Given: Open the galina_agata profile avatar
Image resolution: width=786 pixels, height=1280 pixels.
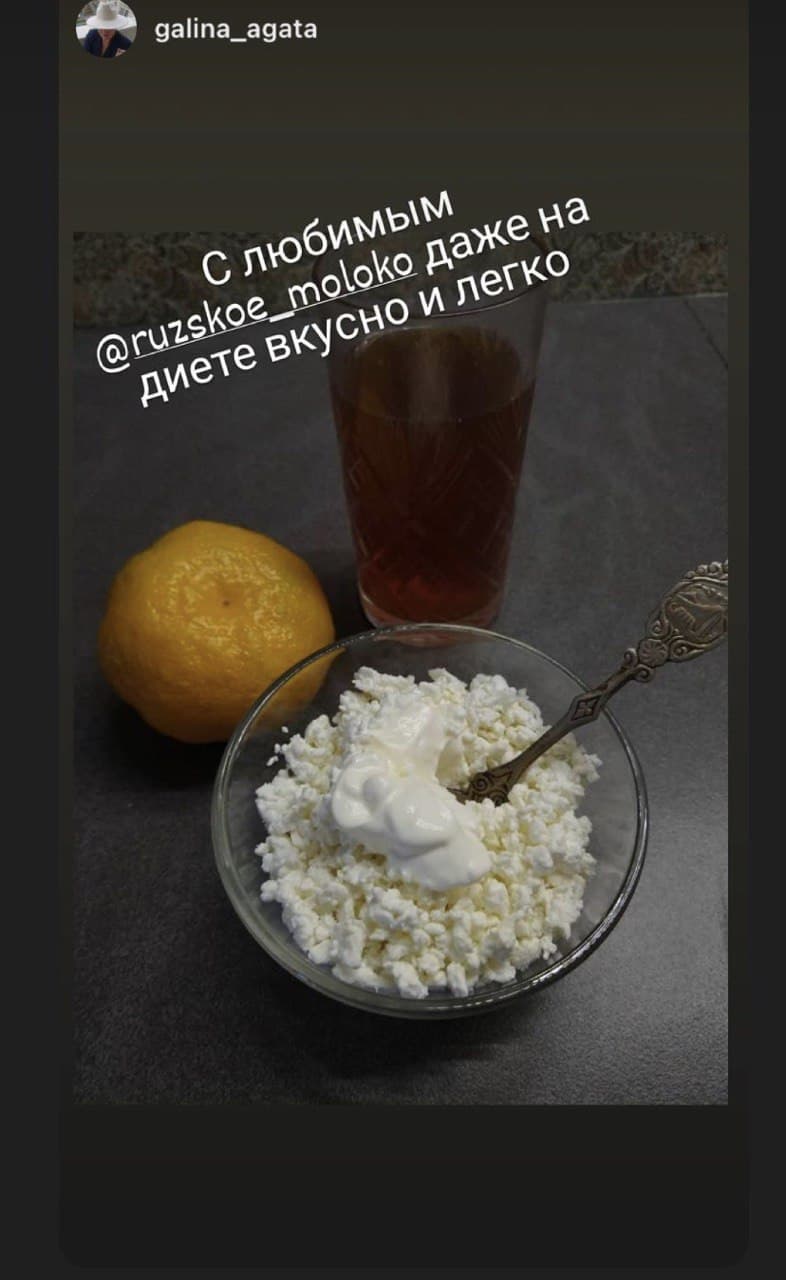Looking at the screenshot, I should [x=106, y=29].
